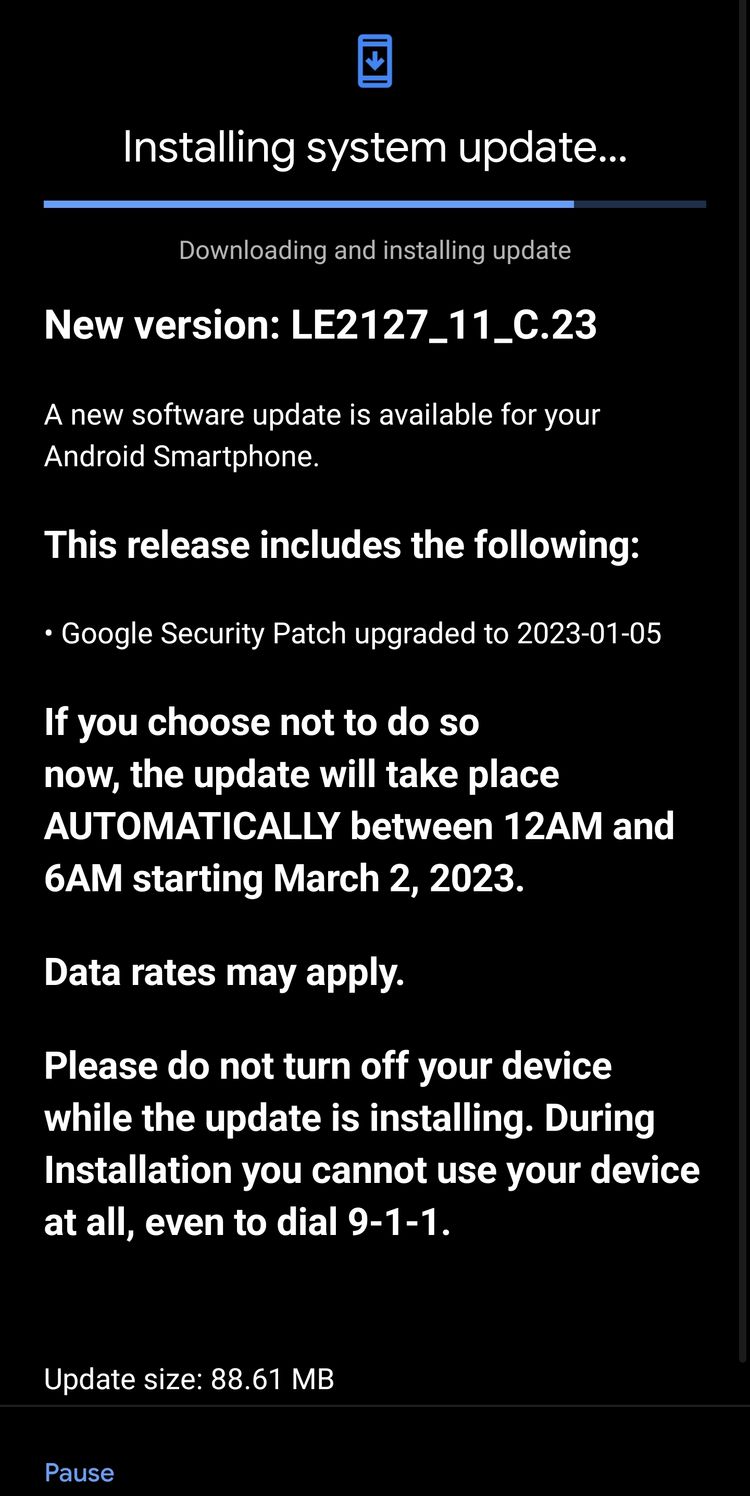Screen dimensions: 750x1496
Task: Pause the system update installation
Action: (79, 1472)
